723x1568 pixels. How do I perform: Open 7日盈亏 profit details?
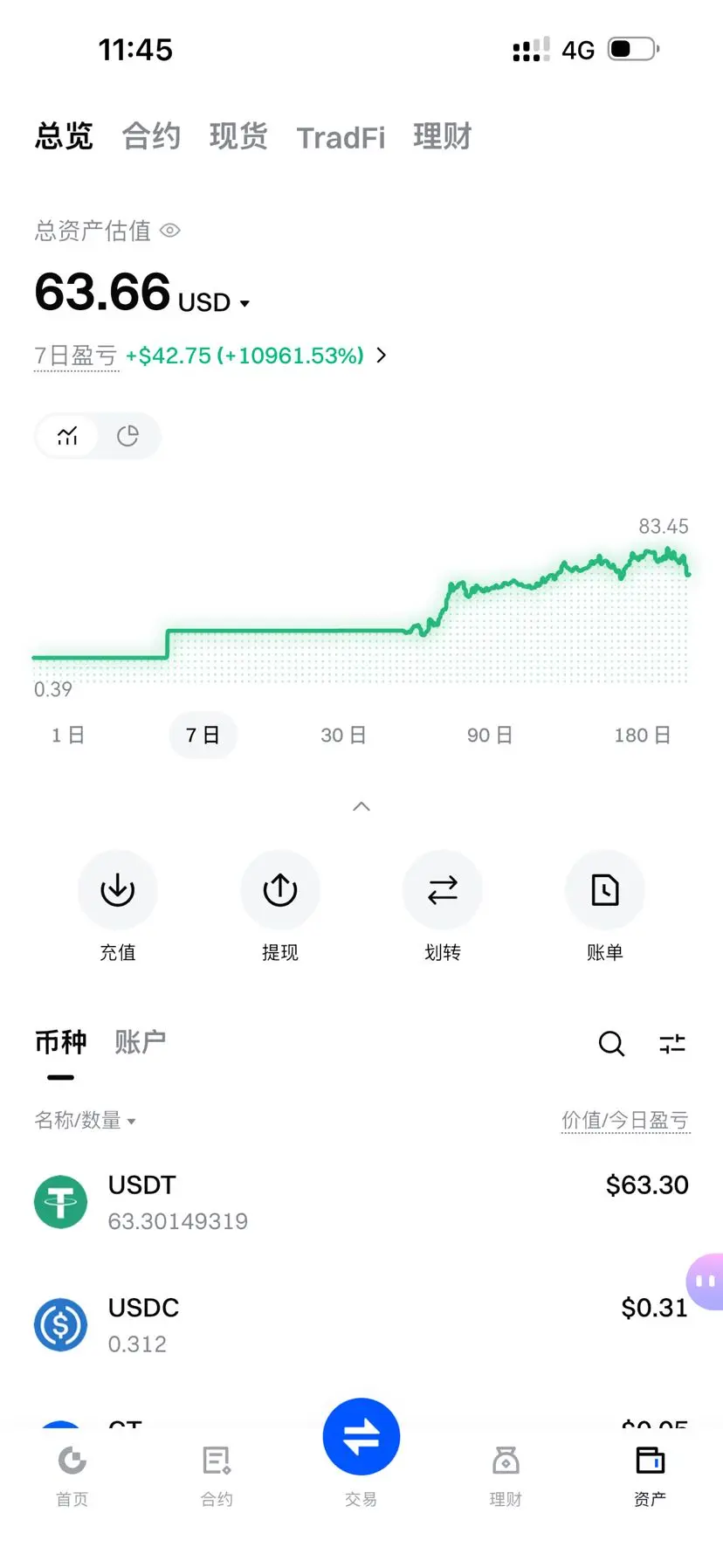[x=210, y=356]
